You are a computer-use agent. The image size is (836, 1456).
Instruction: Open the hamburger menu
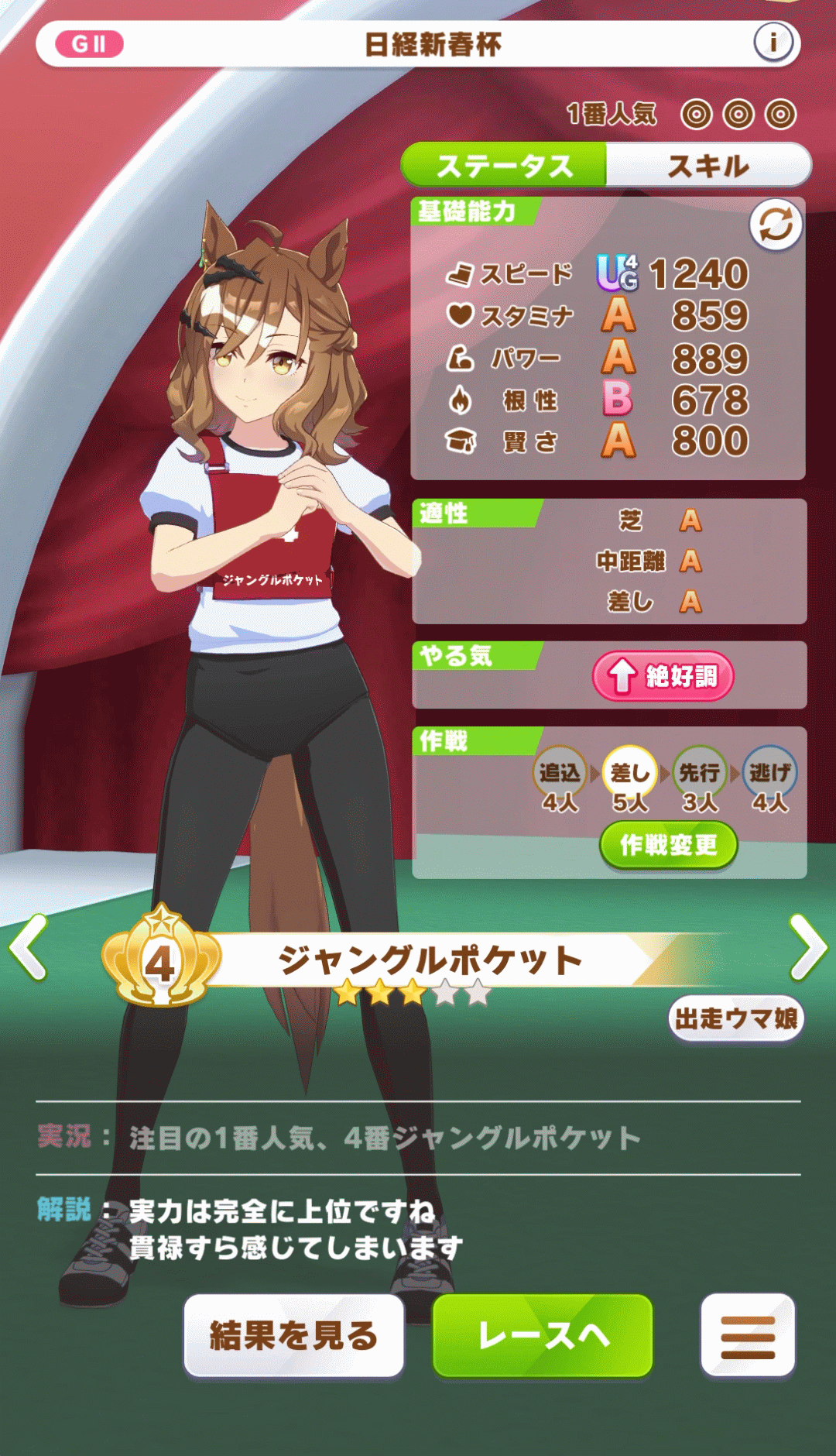click(747, 1335)
